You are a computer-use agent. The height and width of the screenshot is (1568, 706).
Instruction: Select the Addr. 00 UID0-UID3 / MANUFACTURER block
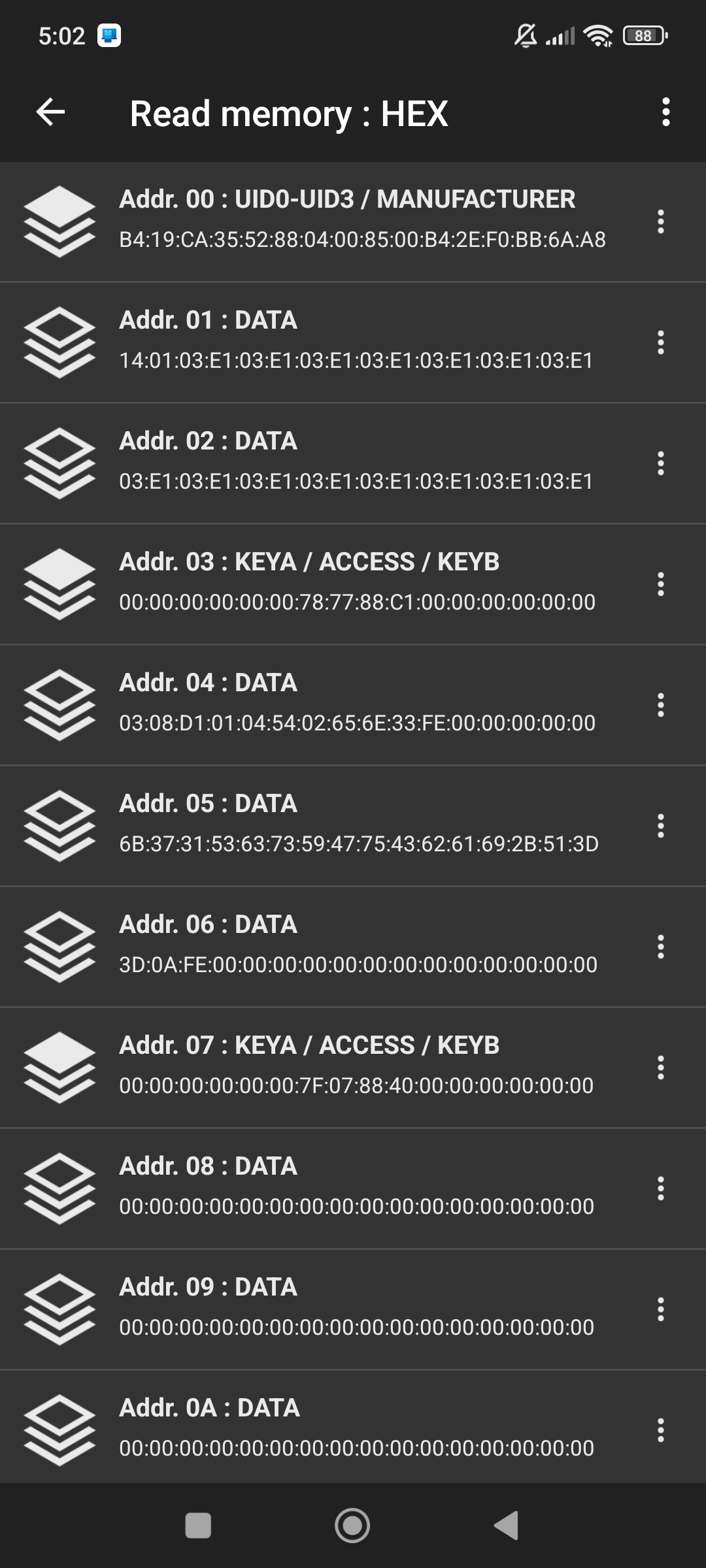[x=346, y=221]
